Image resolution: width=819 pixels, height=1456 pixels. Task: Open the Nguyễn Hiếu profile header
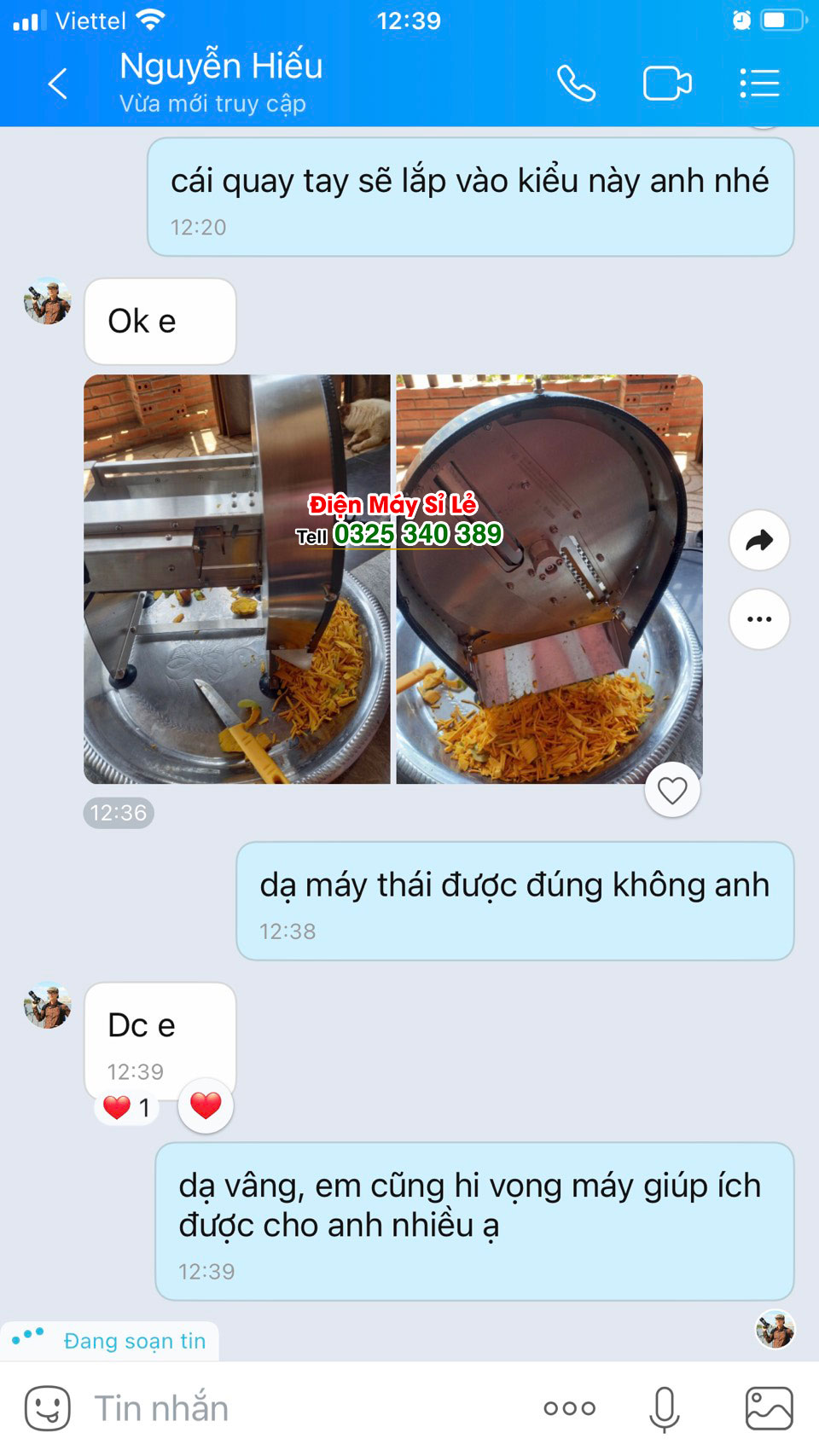222,84
